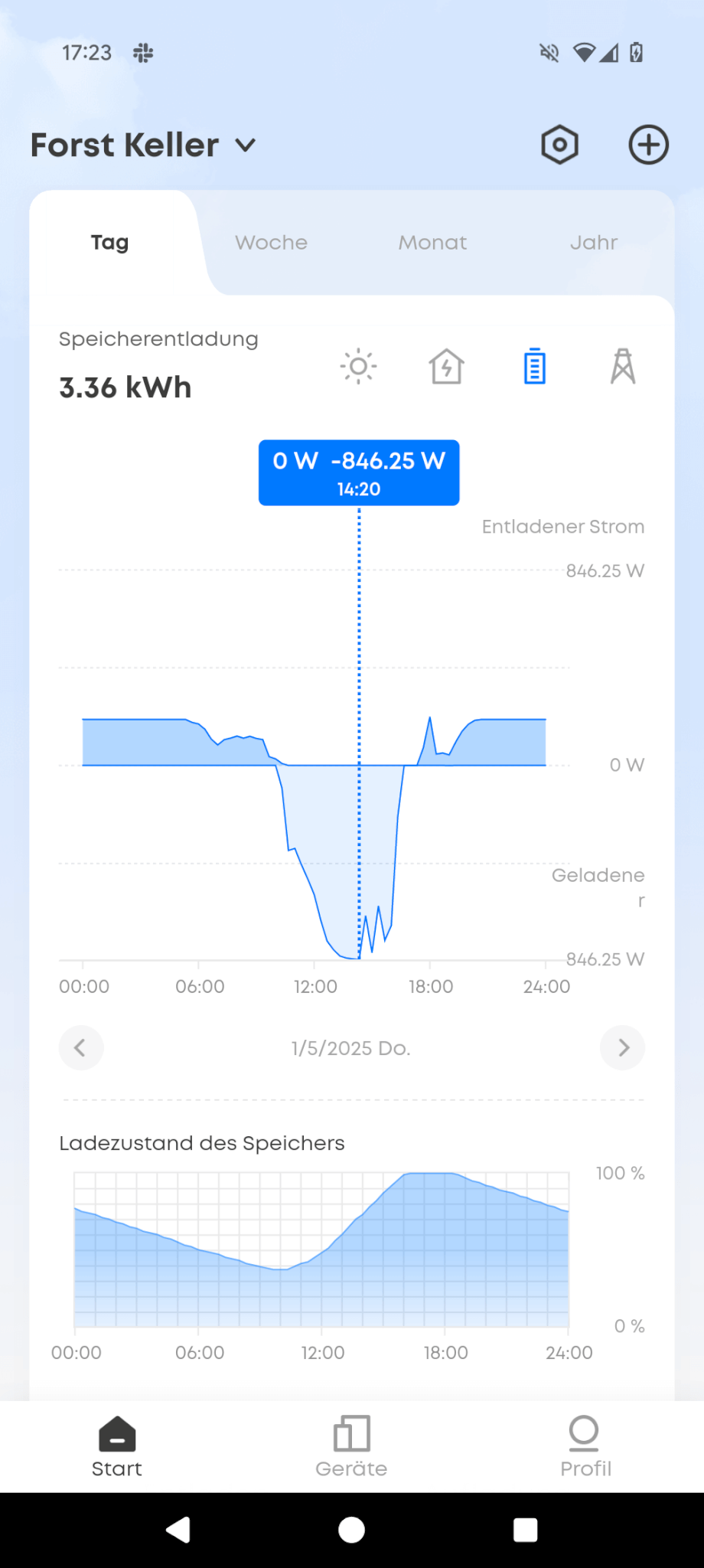Open the settings hexagon icon
Image resolution: width=704 pixels, height=1568 pixels.
click(559, 145)
